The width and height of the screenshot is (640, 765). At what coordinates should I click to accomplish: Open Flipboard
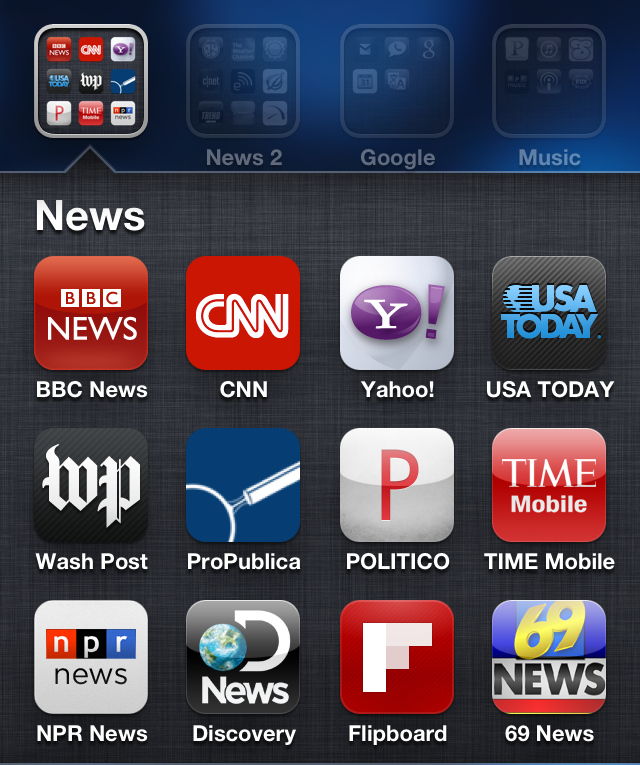tap(397, 657)
